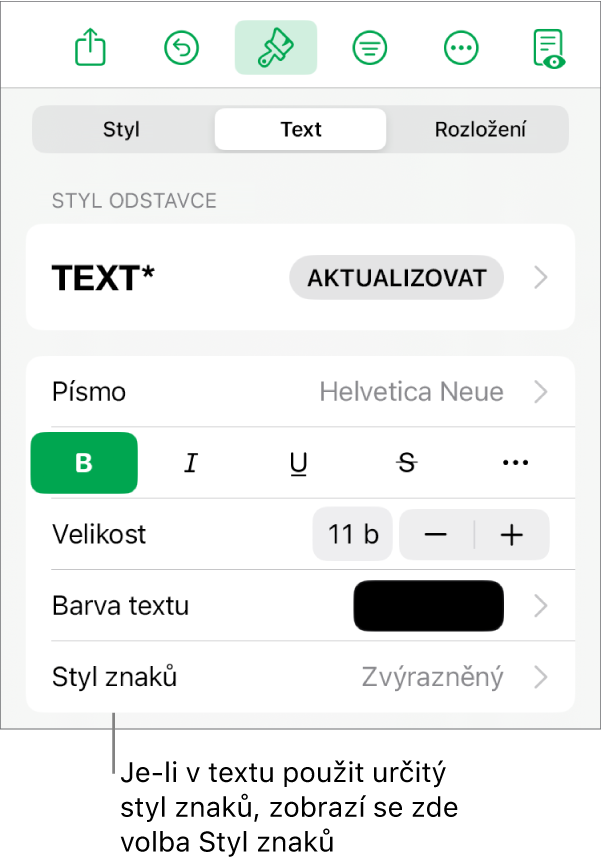Toggle strikethrough formatting
The image size is (601, 868).
click(x=406, y=463)
